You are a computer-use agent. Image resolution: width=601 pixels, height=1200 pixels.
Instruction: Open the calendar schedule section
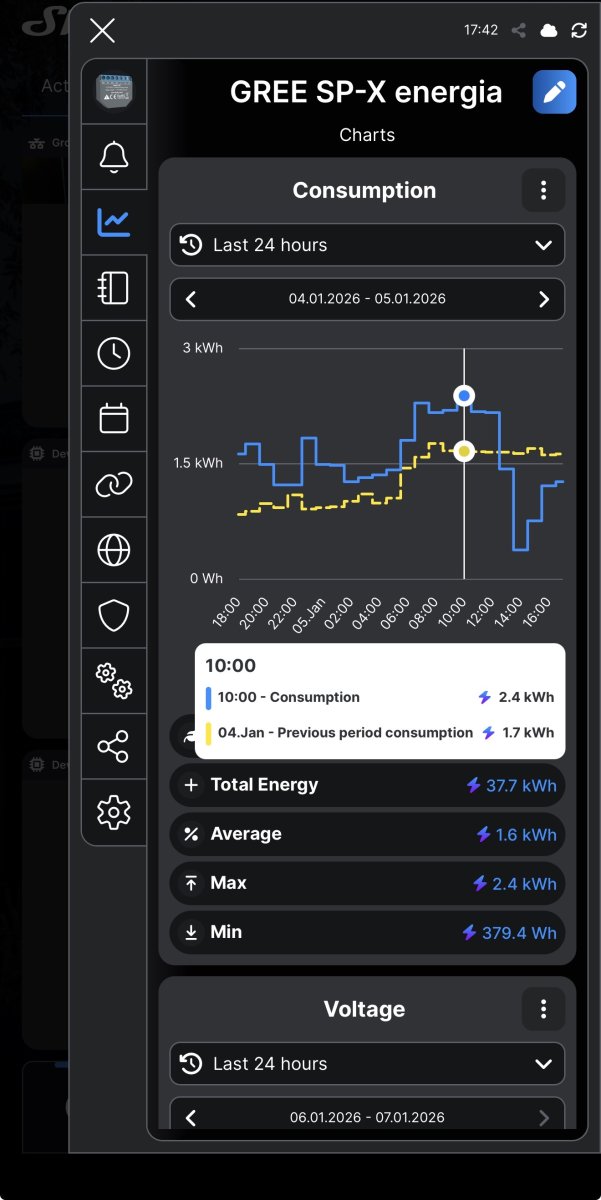[x=114, y=418]
